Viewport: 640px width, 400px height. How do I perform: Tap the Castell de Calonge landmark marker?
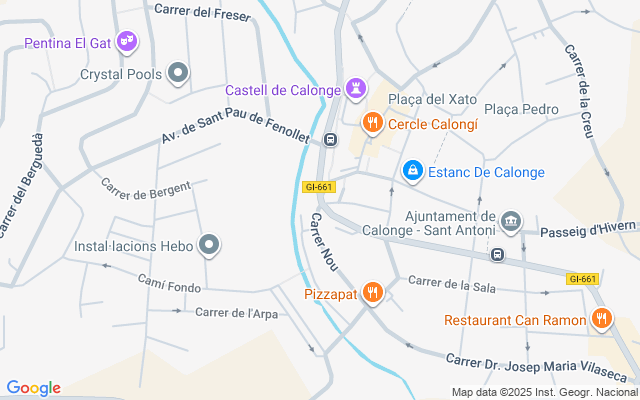tap(355, 89)
